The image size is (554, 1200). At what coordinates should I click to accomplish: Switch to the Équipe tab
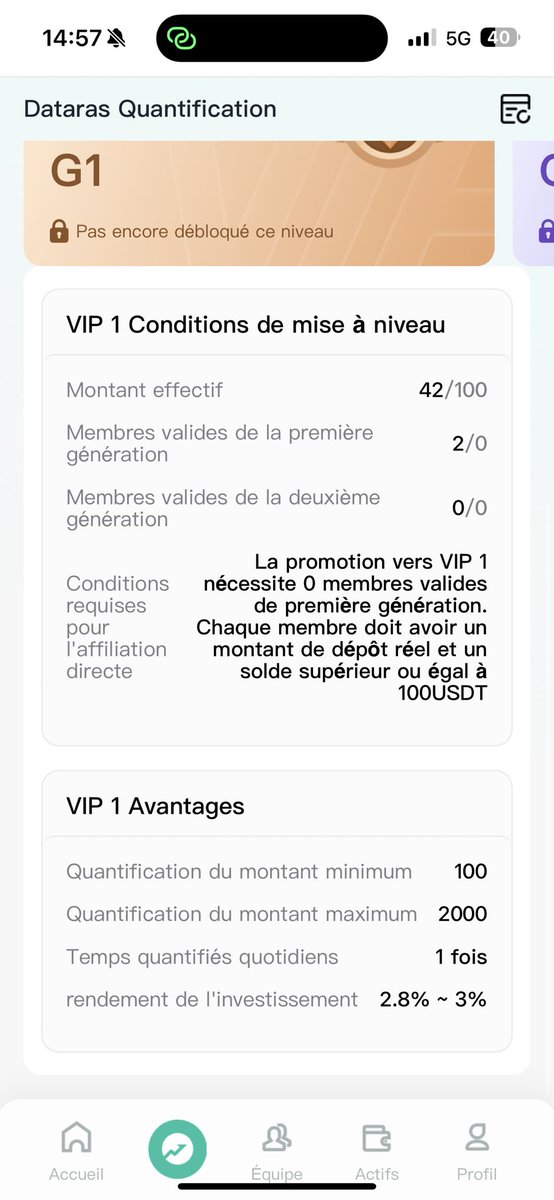[277, 1151]
